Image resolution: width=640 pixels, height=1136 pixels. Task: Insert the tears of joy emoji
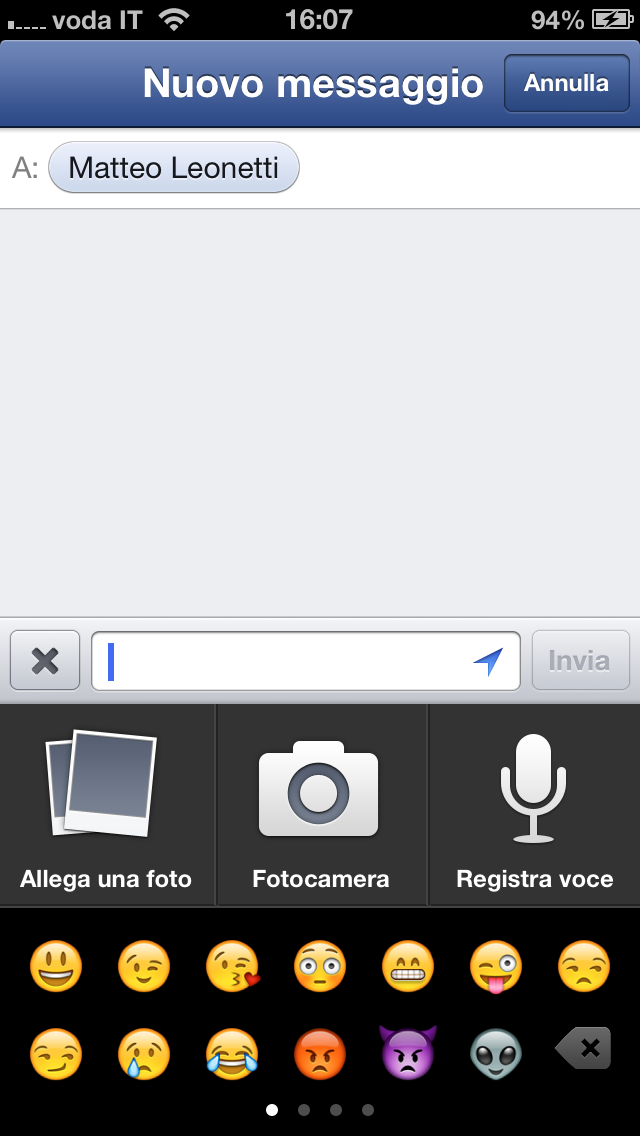click(x=232, y=1053)
